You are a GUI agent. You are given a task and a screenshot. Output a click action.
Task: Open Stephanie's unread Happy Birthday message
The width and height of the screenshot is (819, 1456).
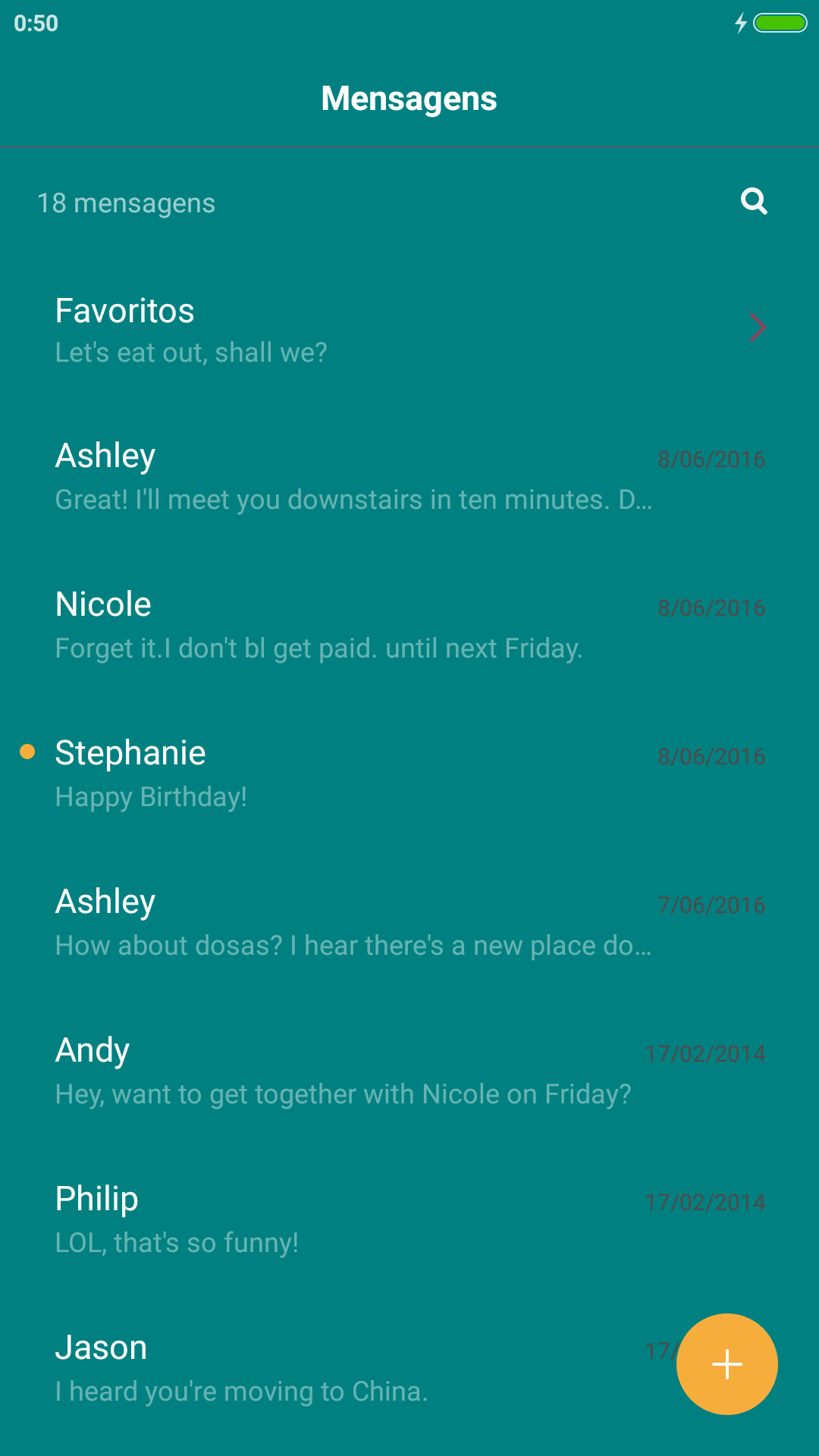click(409, 774)
